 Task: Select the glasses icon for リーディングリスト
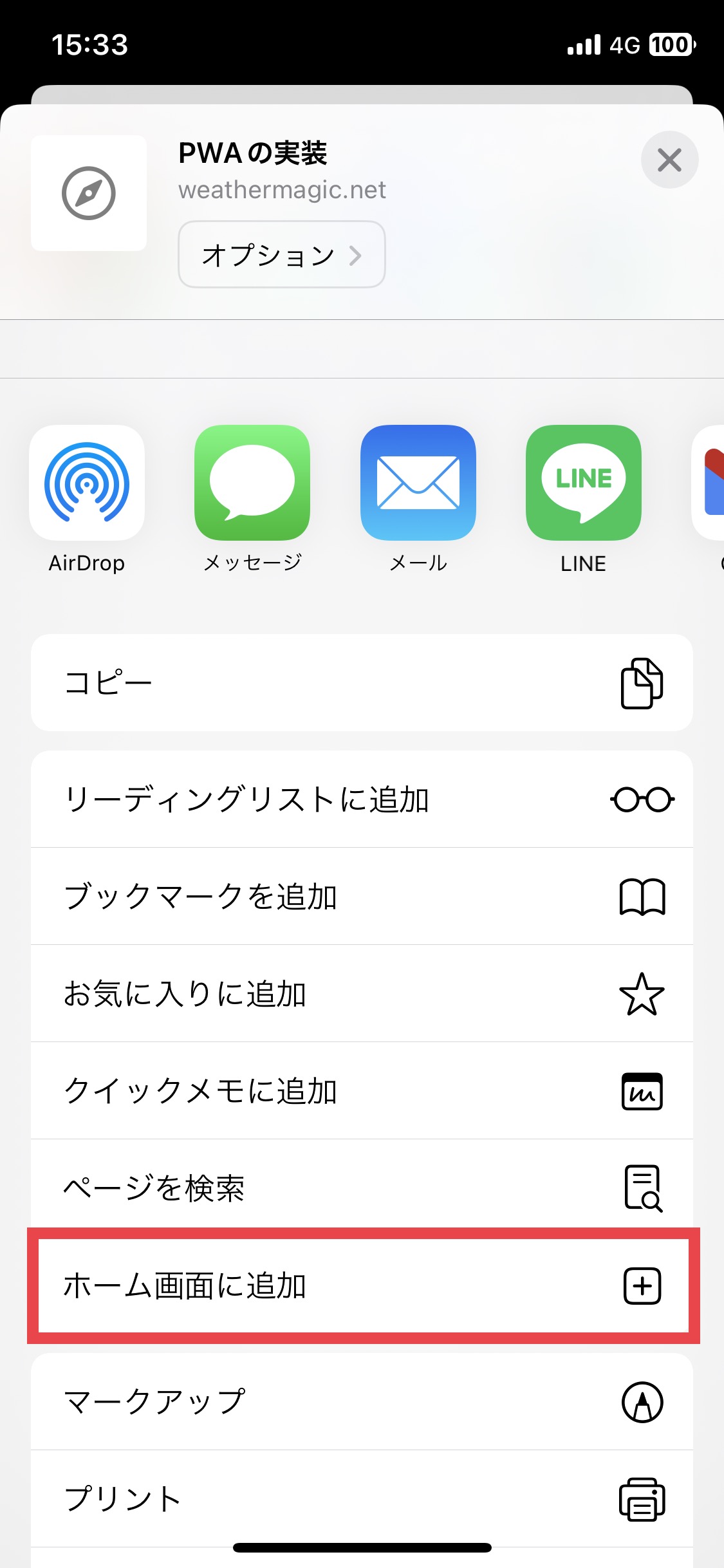(642, 800)
